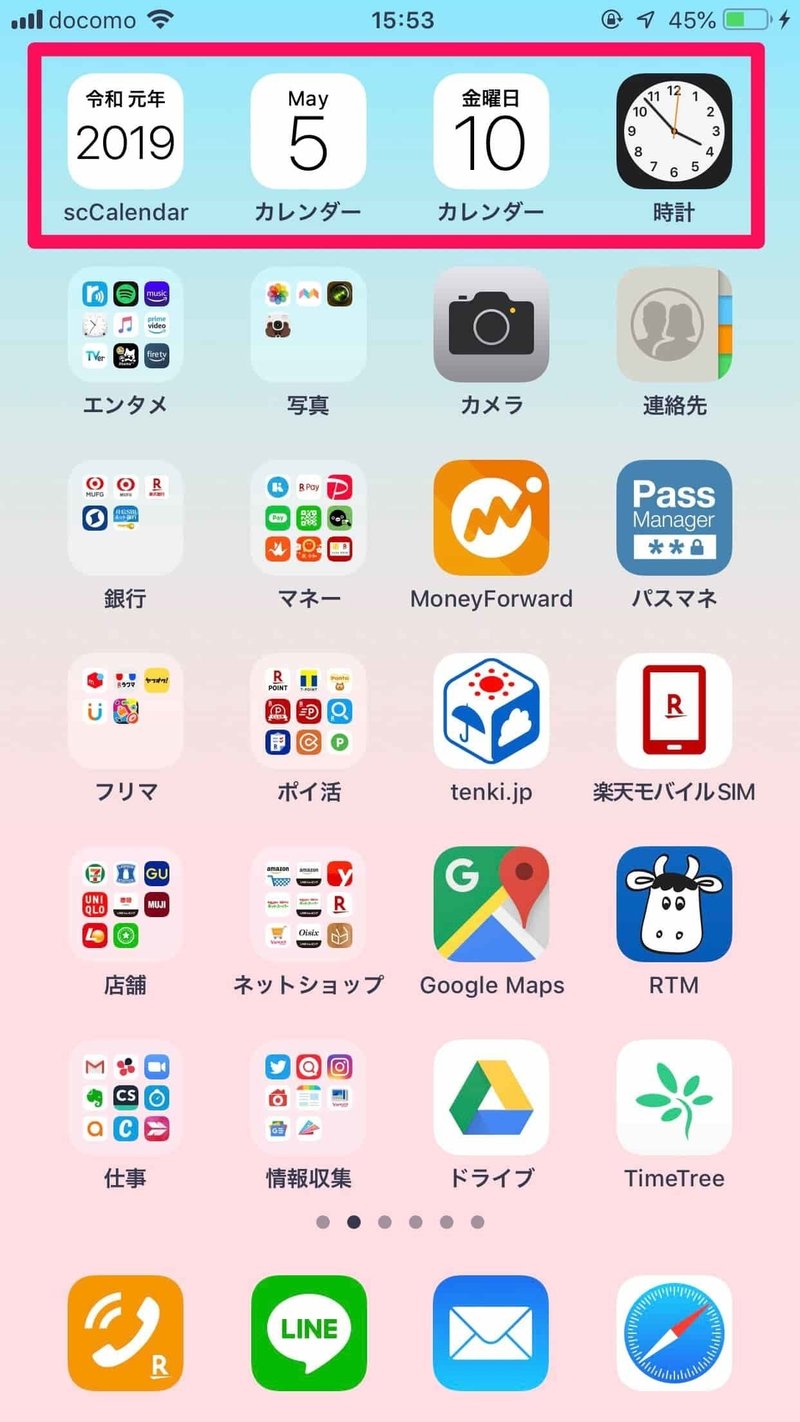Launch the Camera app (カメラ)
Viewport: 800px width, 1422px height.
tap(491, 324)
